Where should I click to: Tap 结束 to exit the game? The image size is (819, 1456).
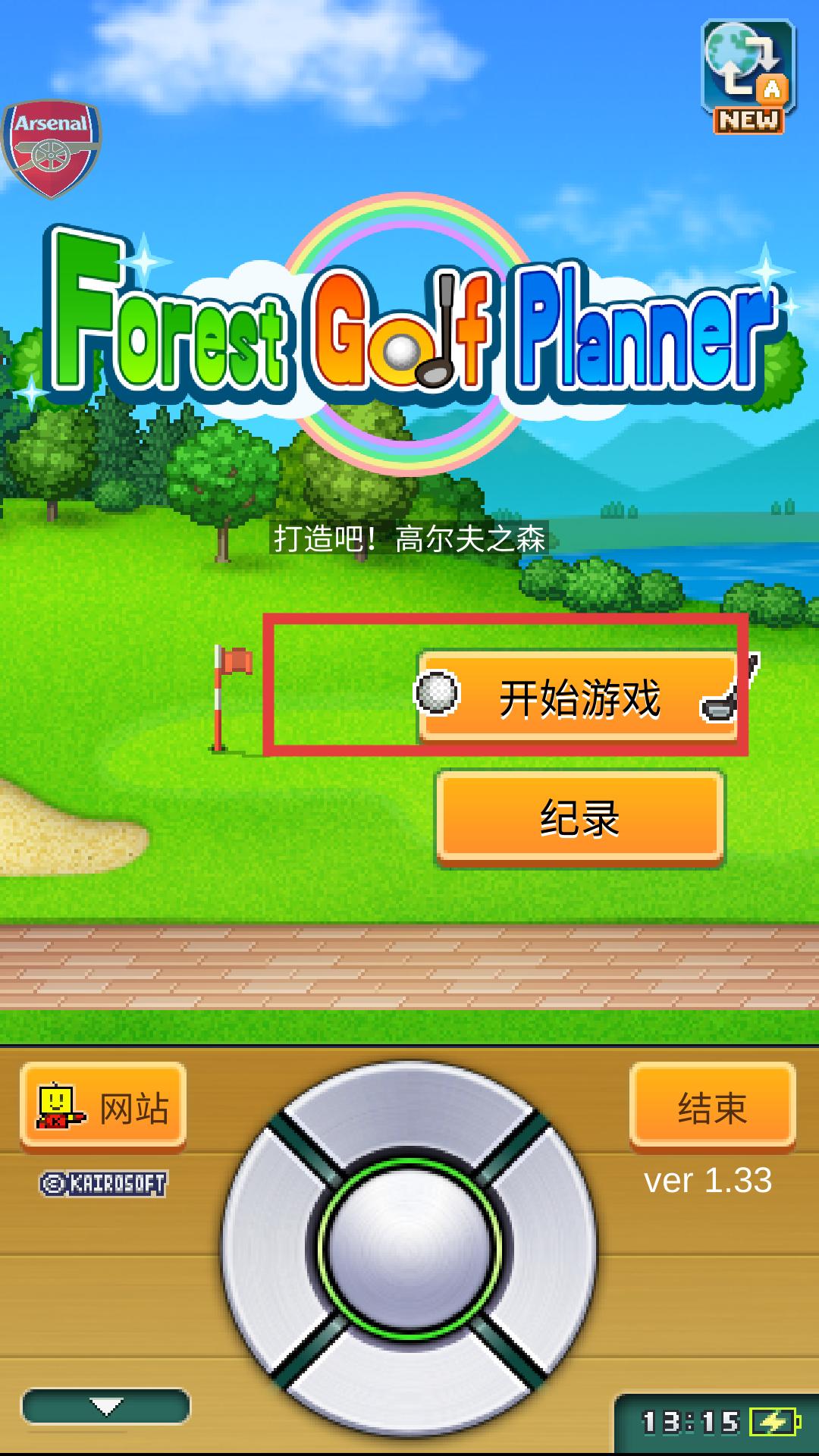712,1106
